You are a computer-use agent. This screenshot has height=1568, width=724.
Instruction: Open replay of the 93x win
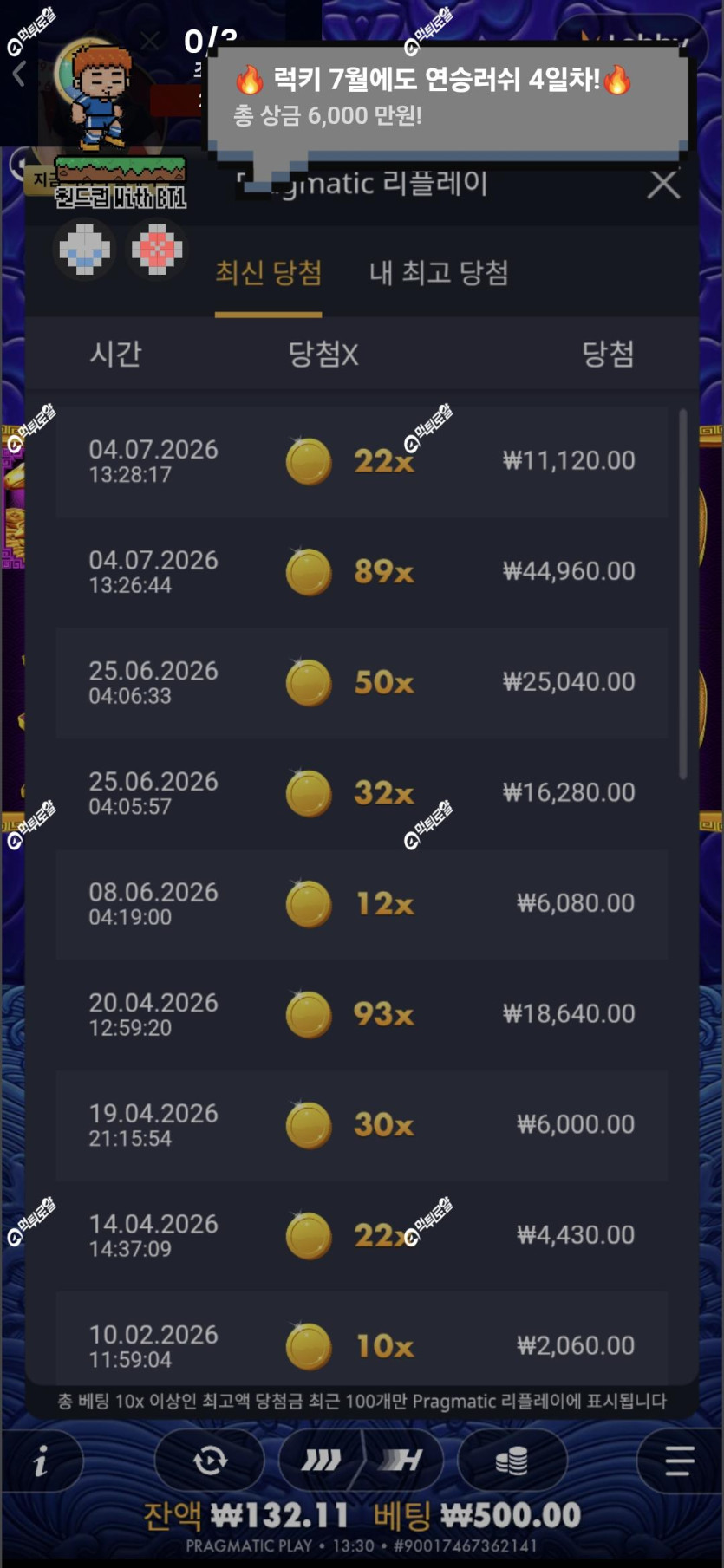tap(362, 1014)
